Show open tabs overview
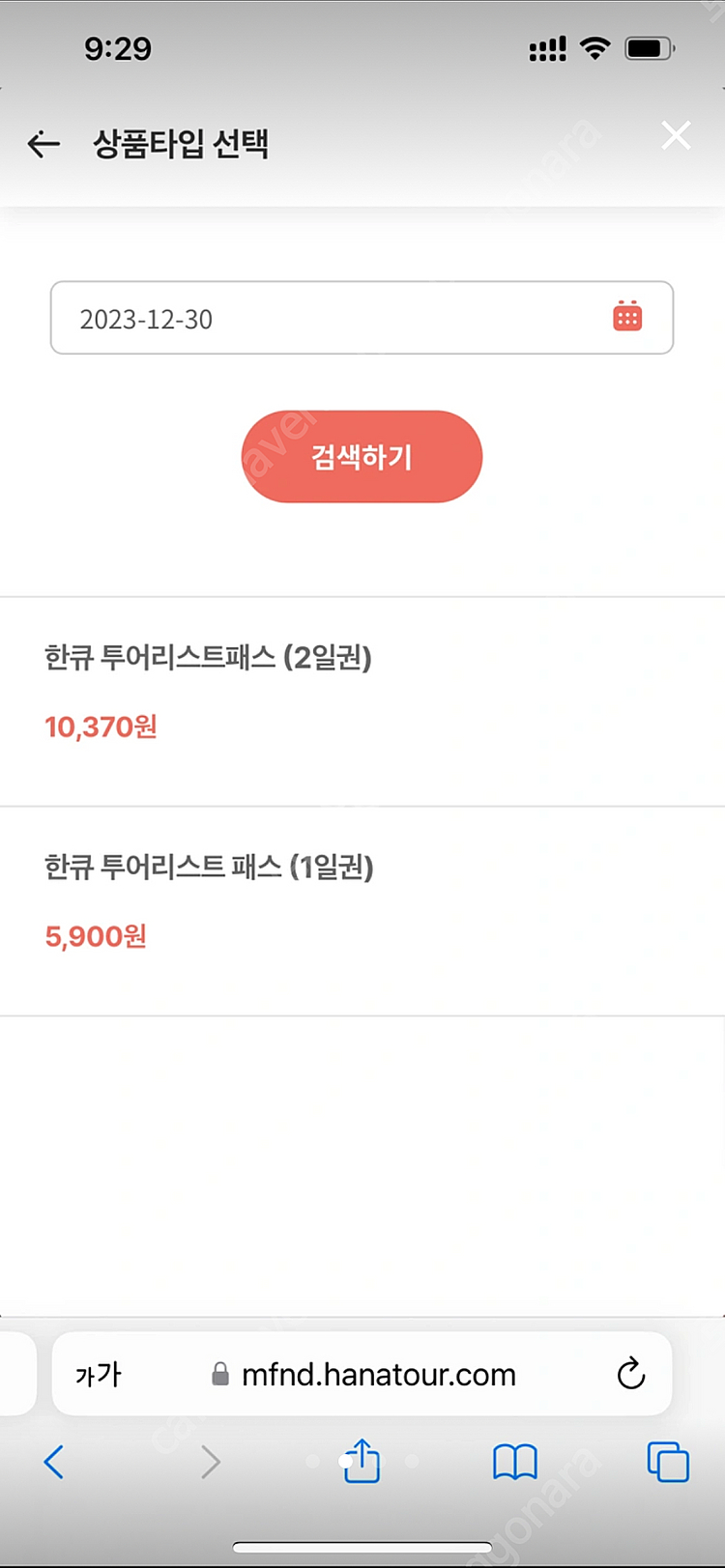This screenshot has width=725, height=1568. tap(667, 1462)
